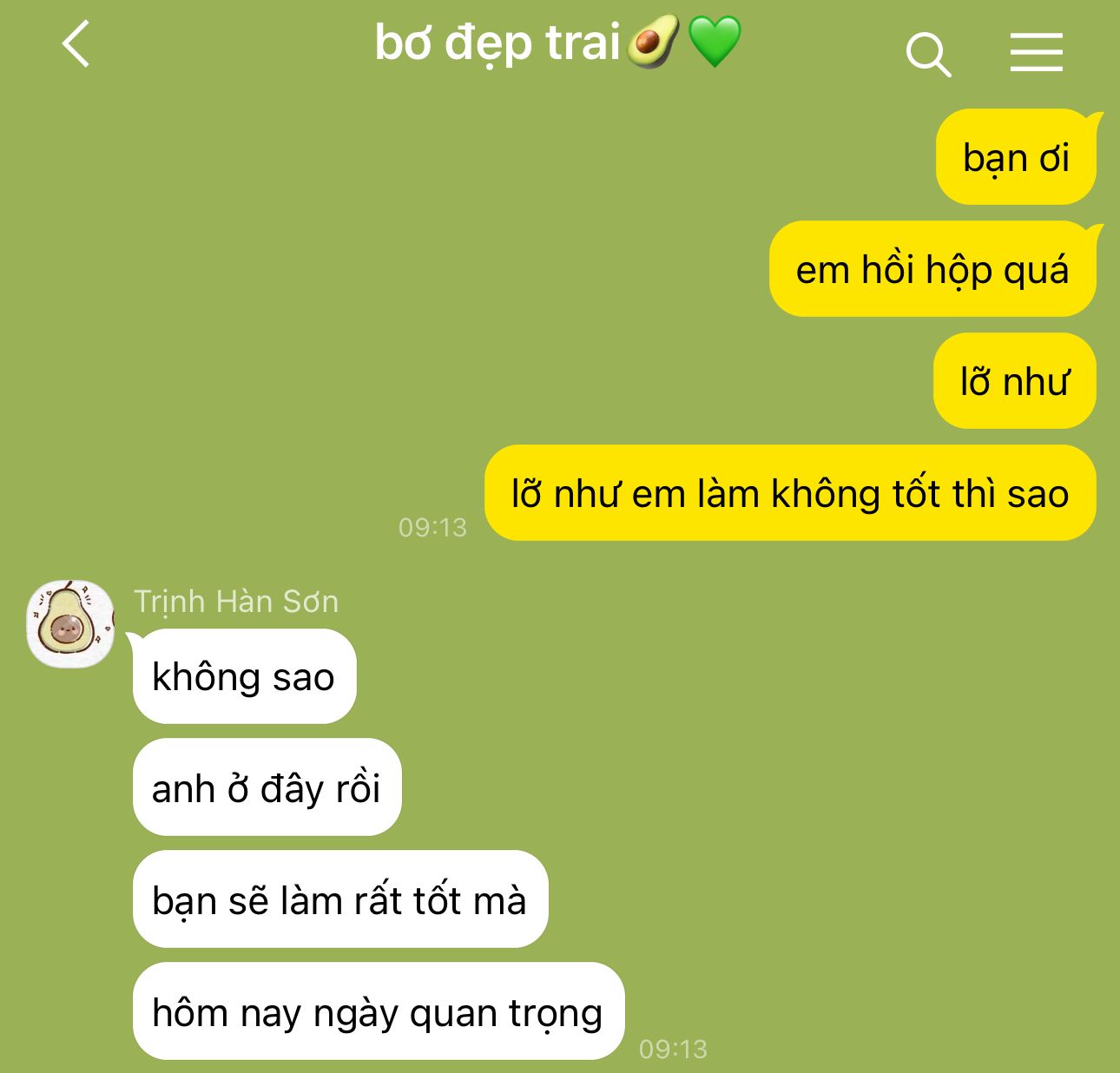Open Trịnh Hàn Sơn's avocado profile picture
Screen dimensions: 1120x1073
tap(70, 624)
